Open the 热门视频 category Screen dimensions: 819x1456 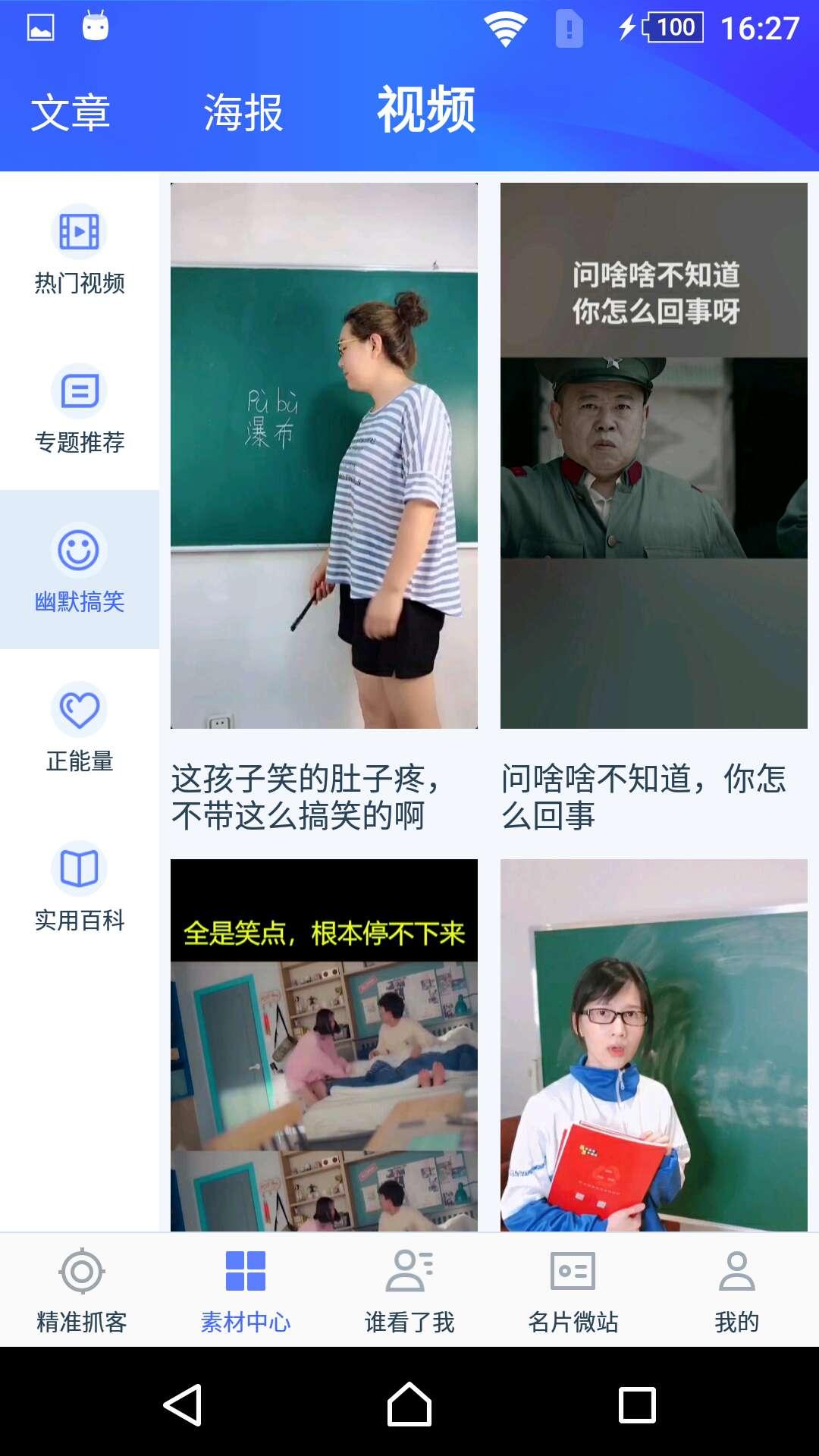[80, 251]
